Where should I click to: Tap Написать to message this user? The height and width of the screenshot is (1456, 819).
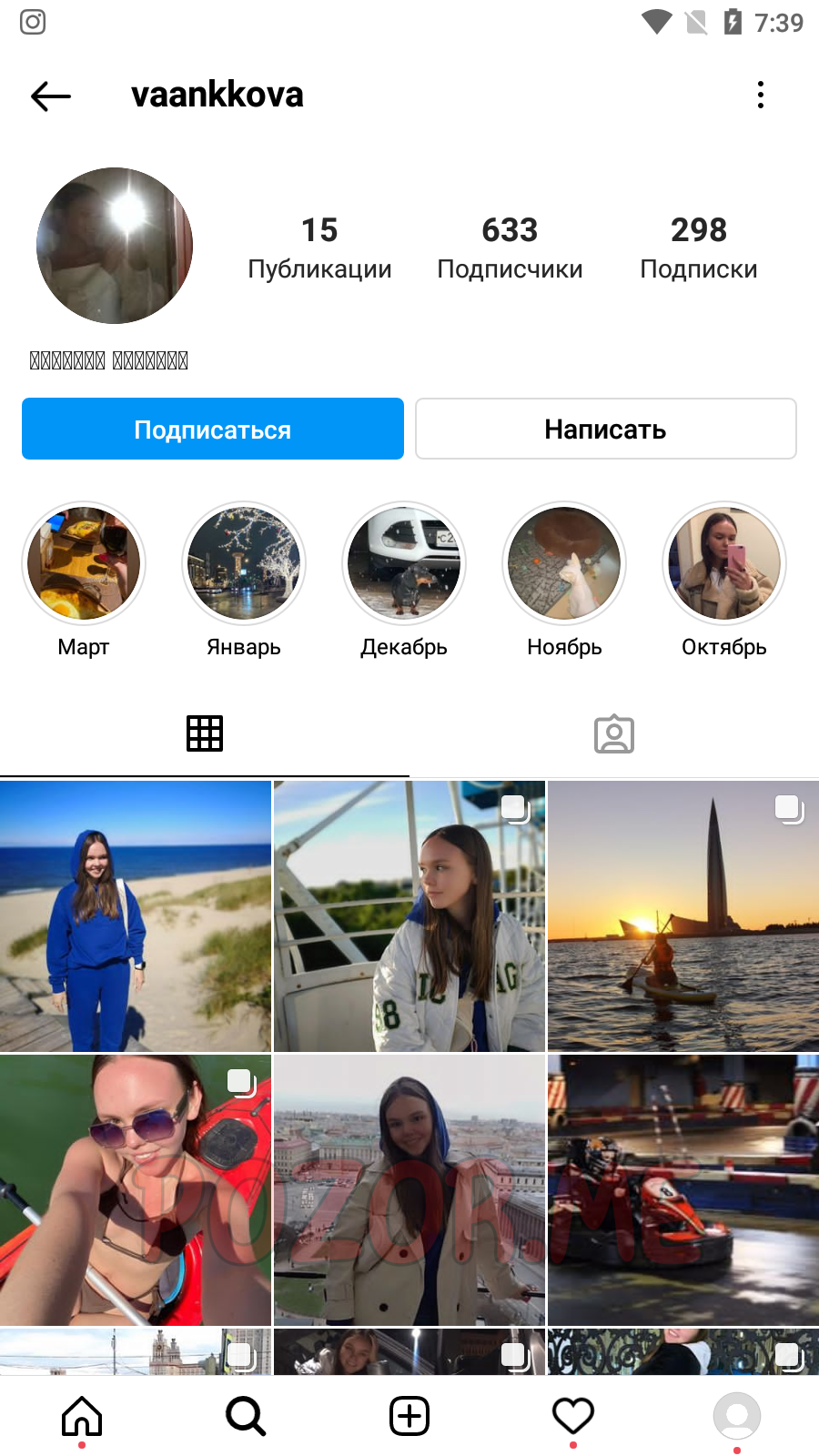pyautogui.click(x=606, y=429)
